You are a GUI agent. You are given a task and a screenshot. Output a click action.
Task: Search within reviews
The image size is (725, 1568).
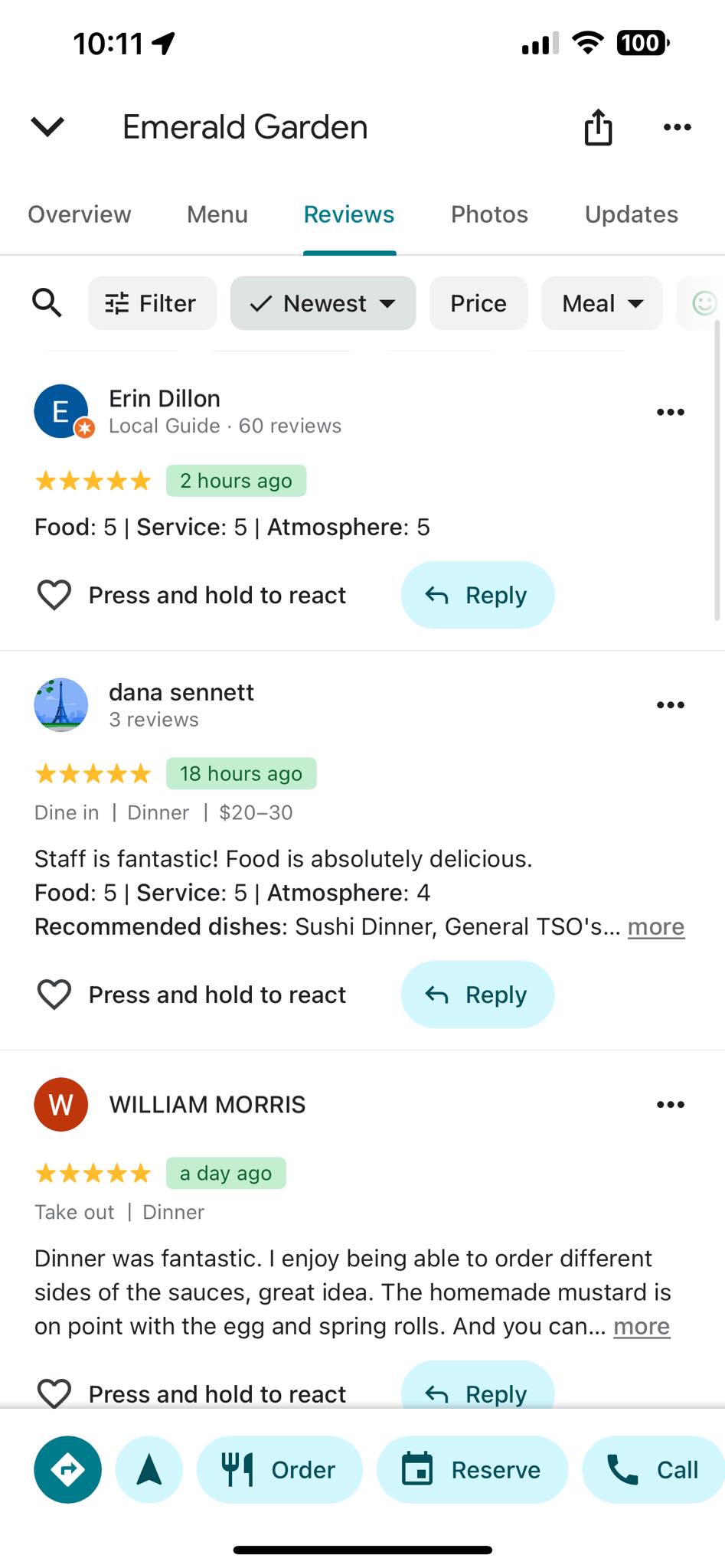coord(47,303)
